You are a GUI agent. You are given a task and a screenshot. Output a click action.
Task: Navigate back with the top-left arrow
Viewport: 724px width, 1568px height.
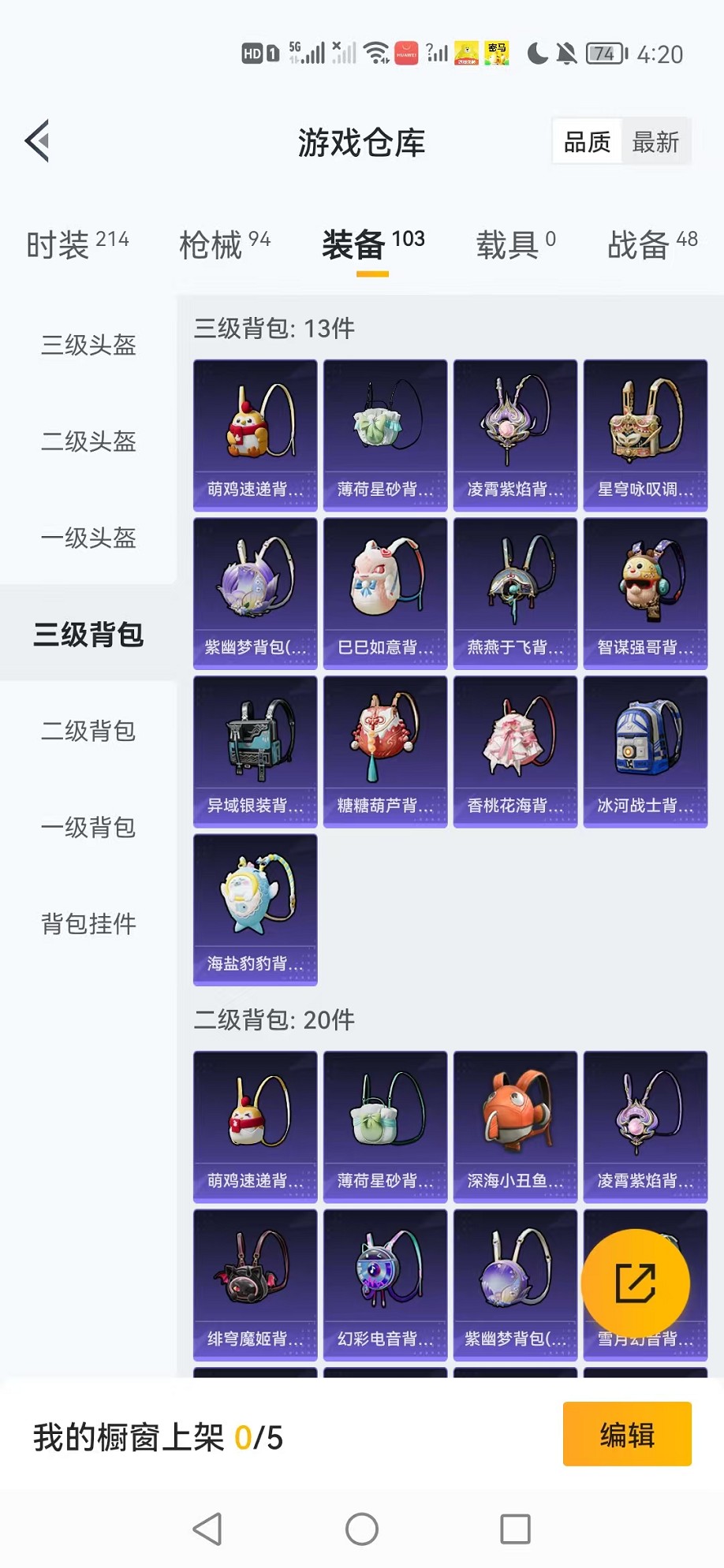point(37,142)
